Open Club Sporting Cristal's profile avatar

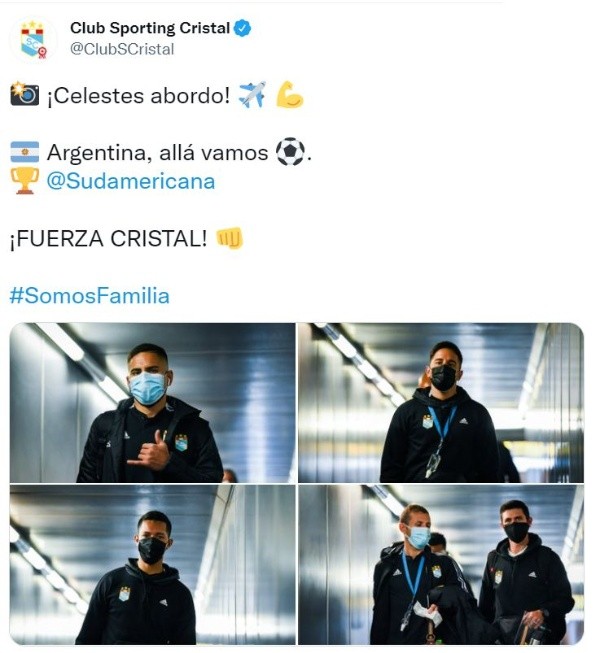coord(32,38)
